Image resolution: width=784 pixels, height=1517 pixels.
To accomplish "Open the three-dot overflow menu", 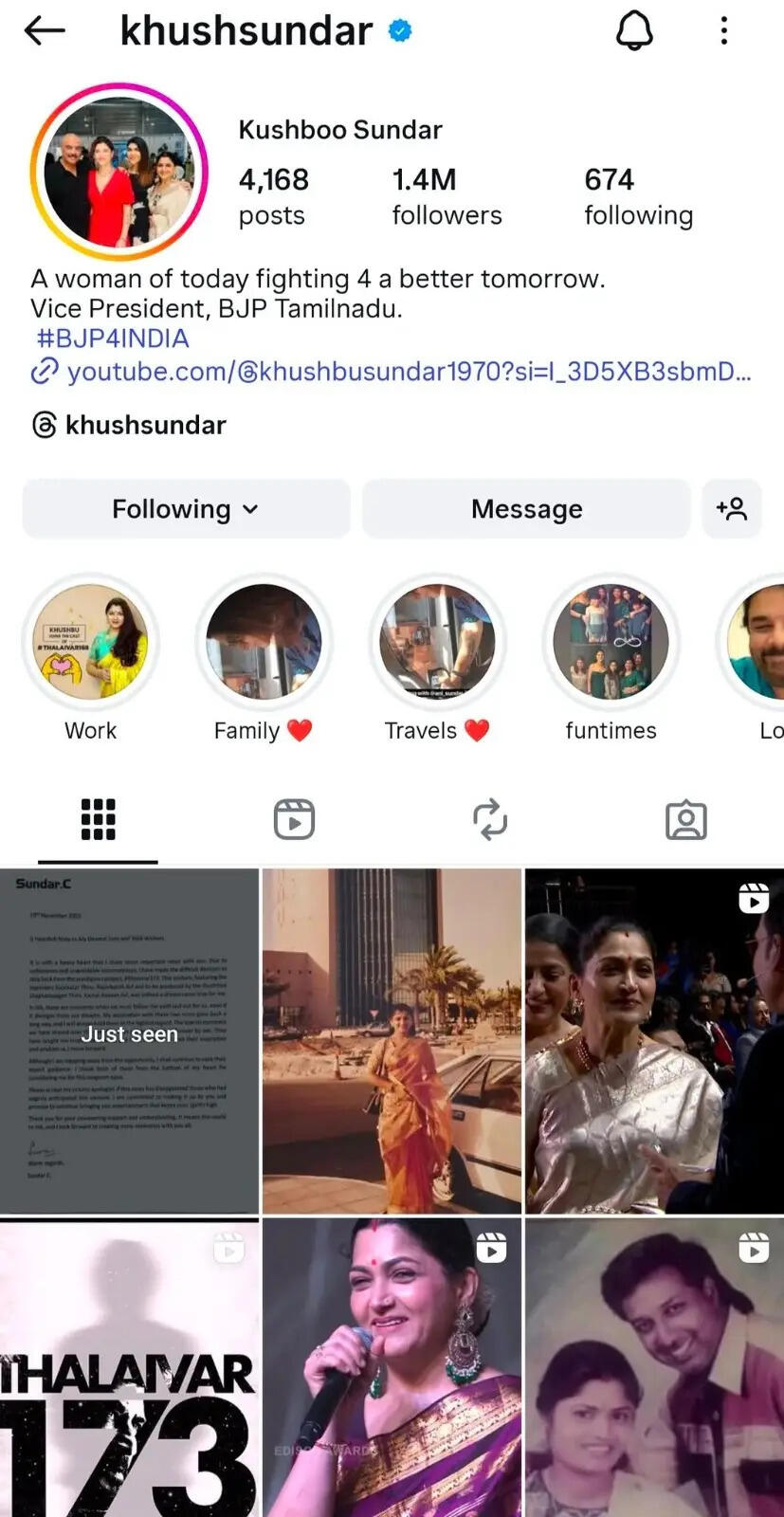I will point(724,31).
